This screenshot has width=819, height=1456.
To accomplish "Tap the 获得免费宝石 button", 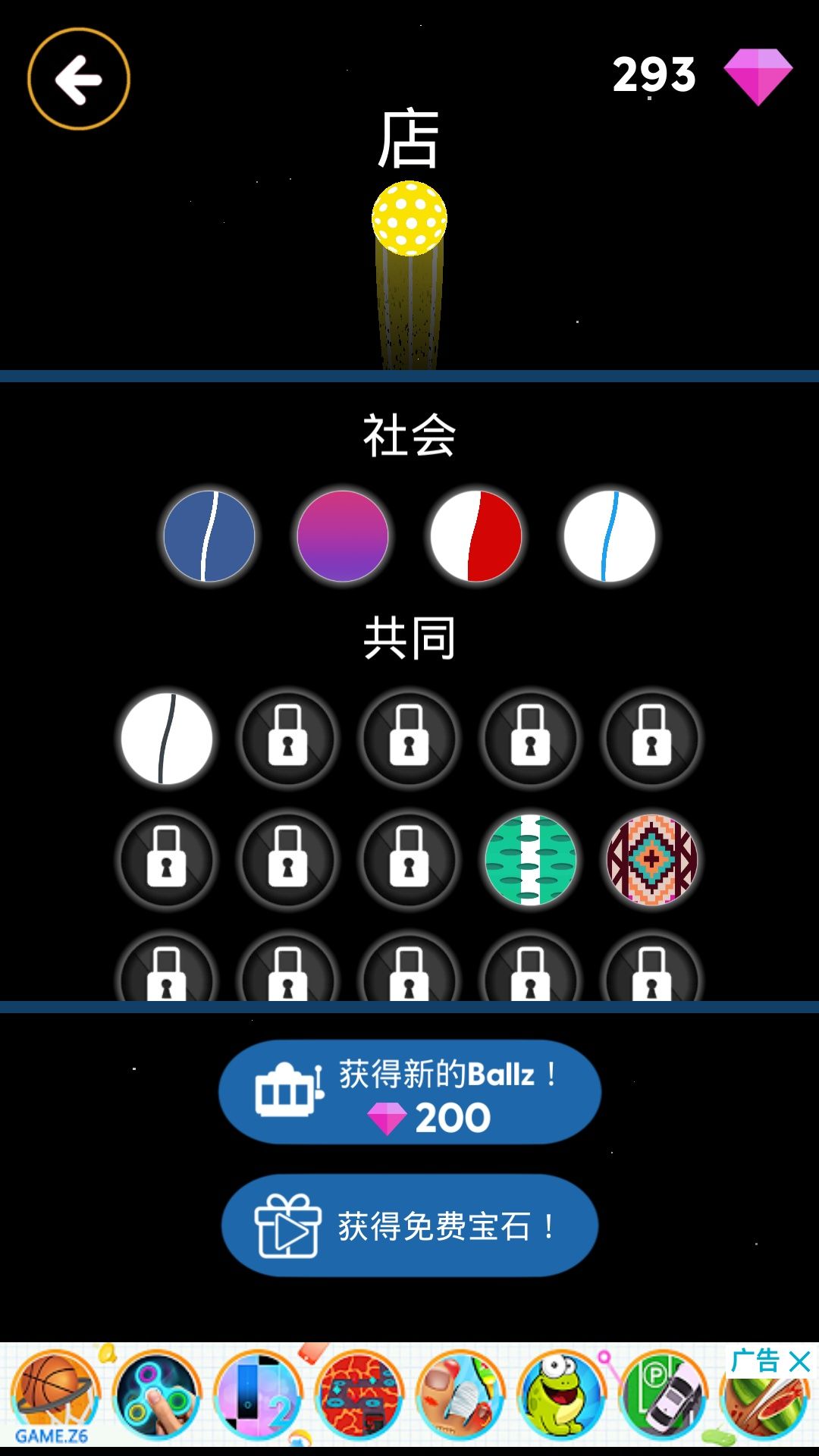I will (409, 1223).
